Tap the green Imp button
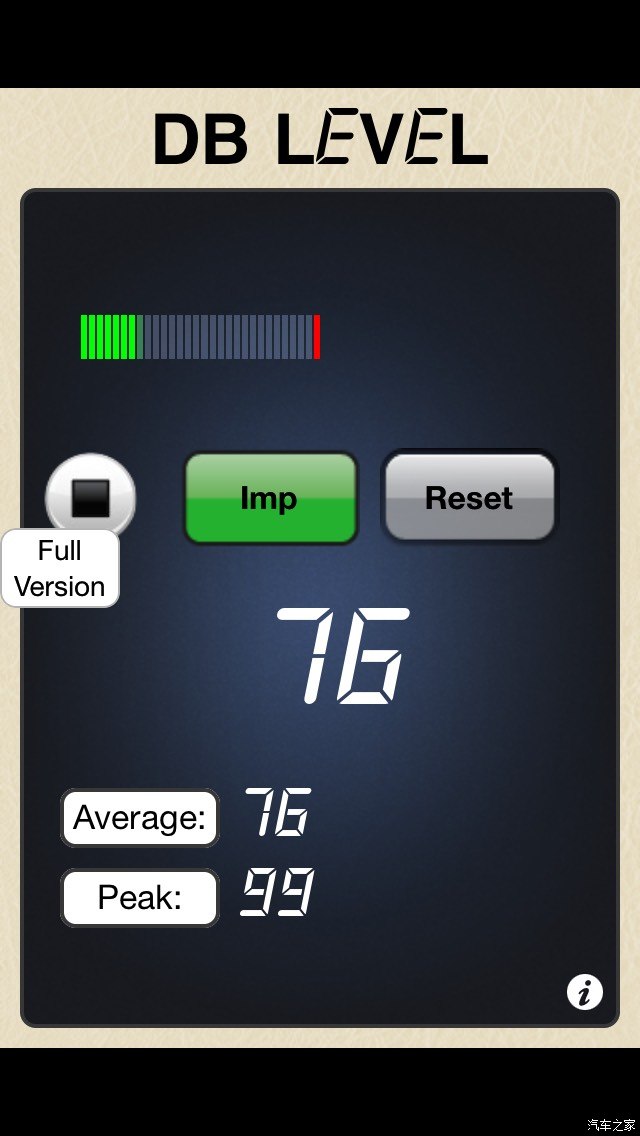Image resolution: width=640 pixels, height=1136 pixels. pyautogui.click(x=270, y=498)
